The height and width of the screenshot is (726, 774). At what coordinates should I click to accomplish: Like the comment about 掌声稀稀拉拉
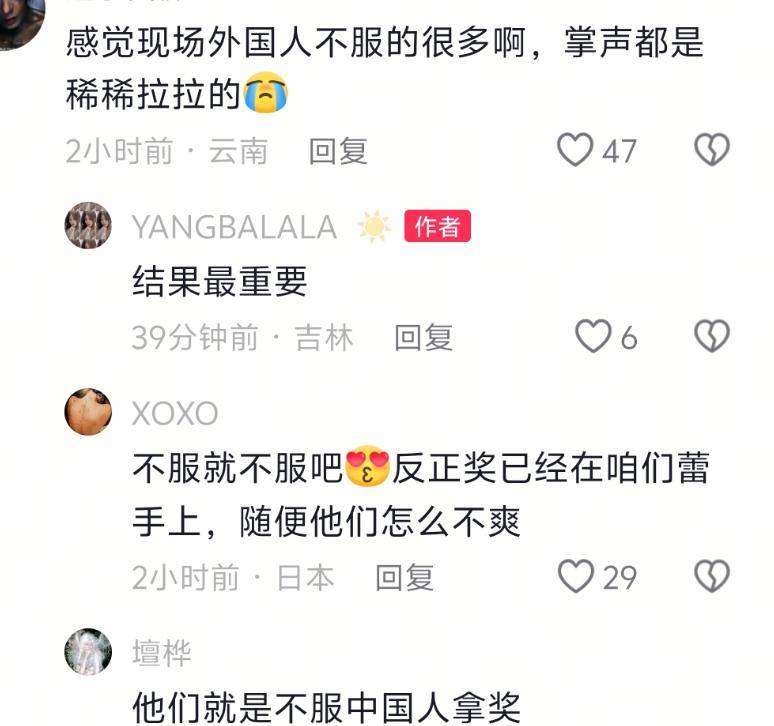click(x=575, y=151)
